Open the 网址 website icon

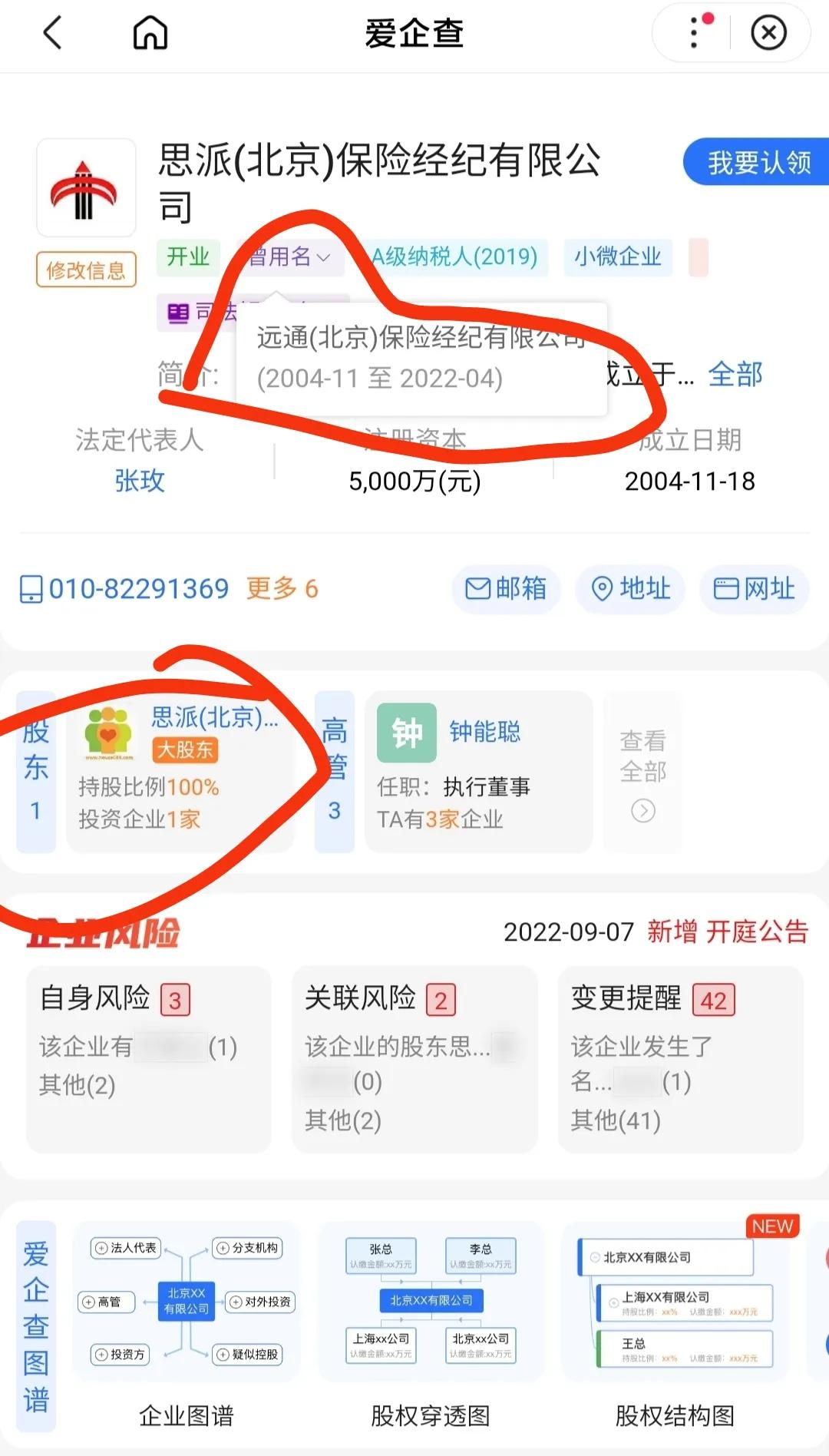pyautogui.click(x=753, y=590)
